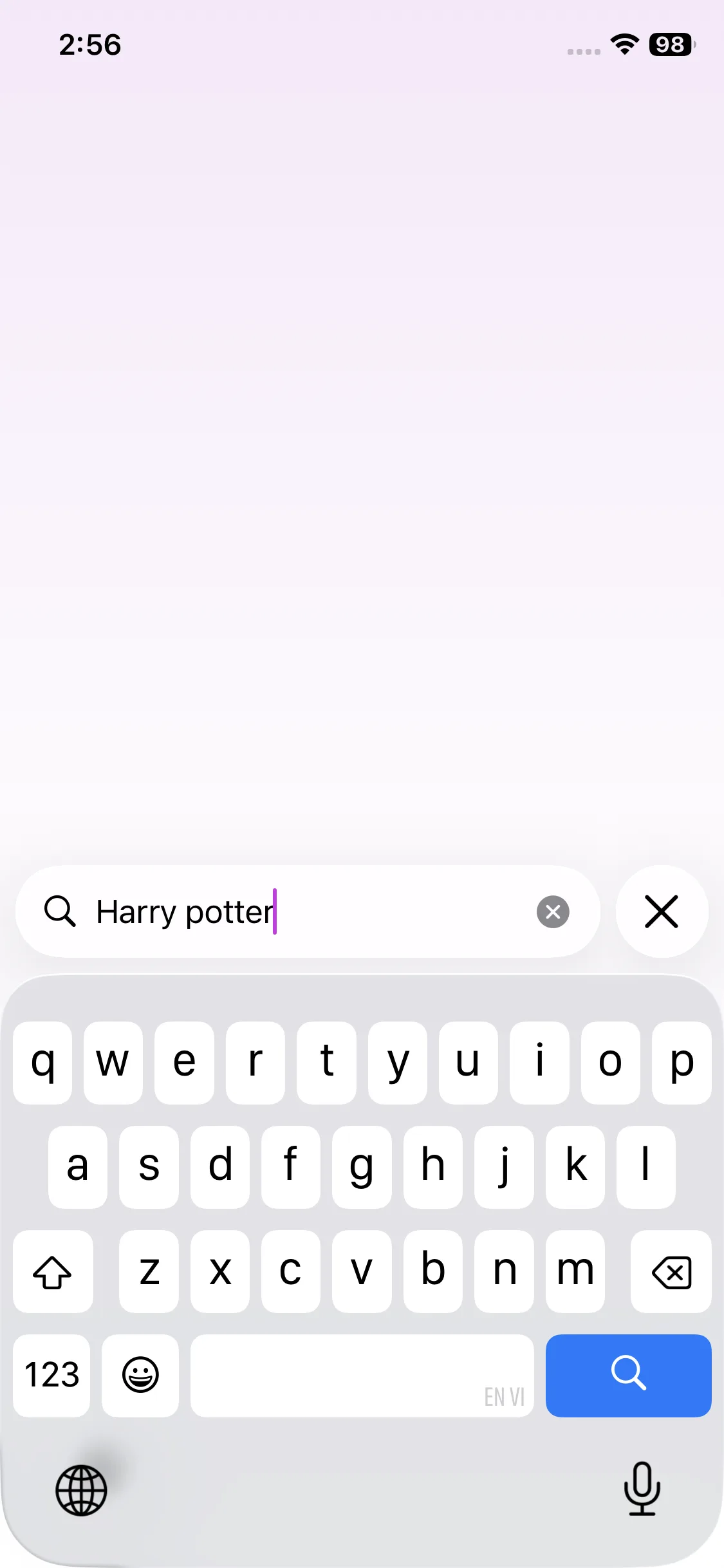
Task: Close the search screen
Action: [662, 911]
